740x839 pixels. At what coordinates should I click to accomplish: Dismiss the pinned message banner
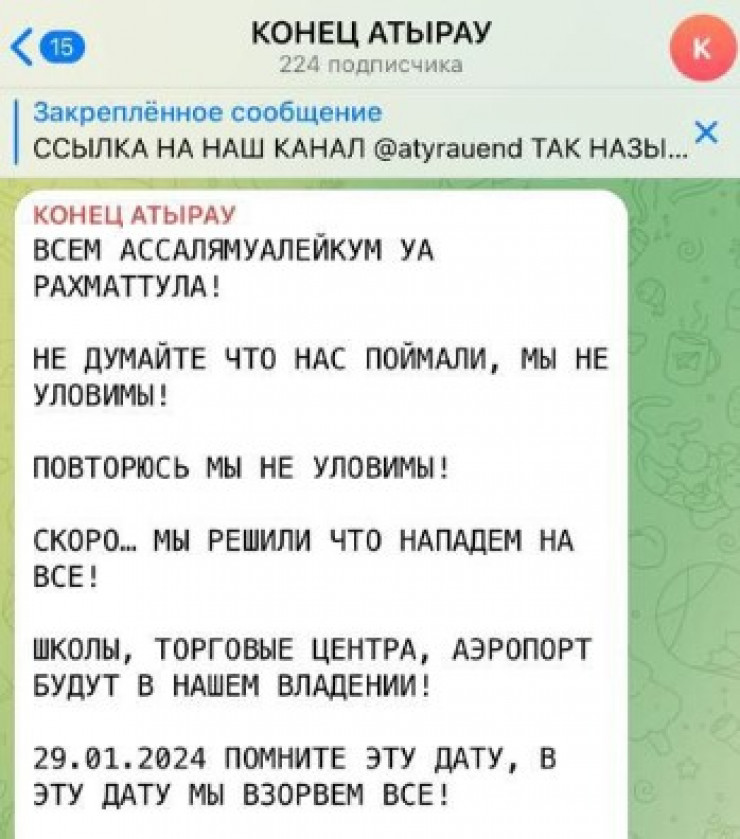pyautogui.click(x=705, y=131)
